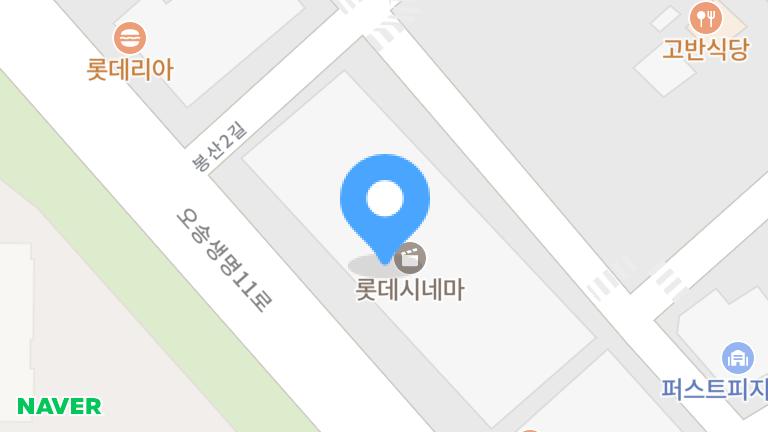Tap the blue location pin marker
This screenshot has width=768, height=432.
[385, 200]
